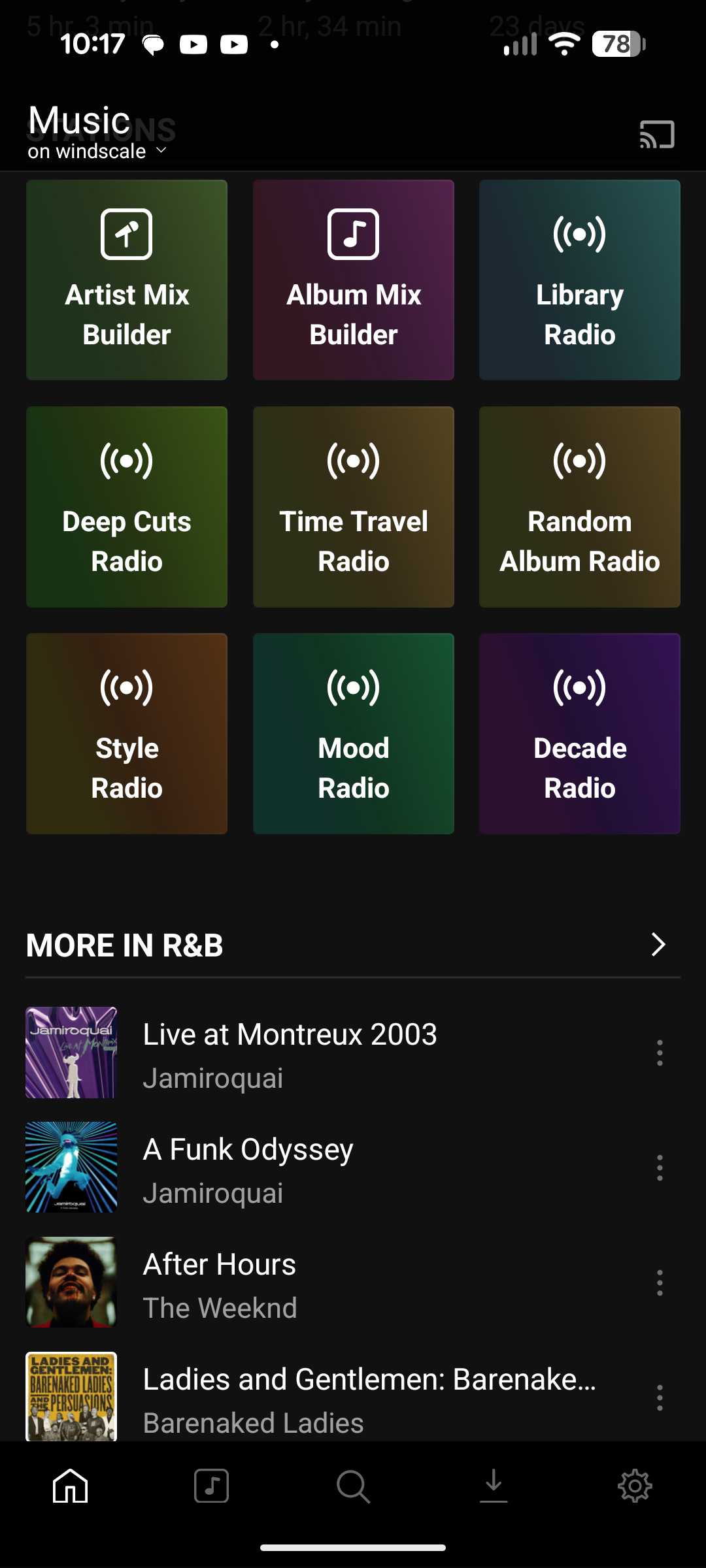The height and width of the screenshot is (1568, 706).
Task: Open options menu for Live at Montreux 2003
Action: [x=660, y=1053]
